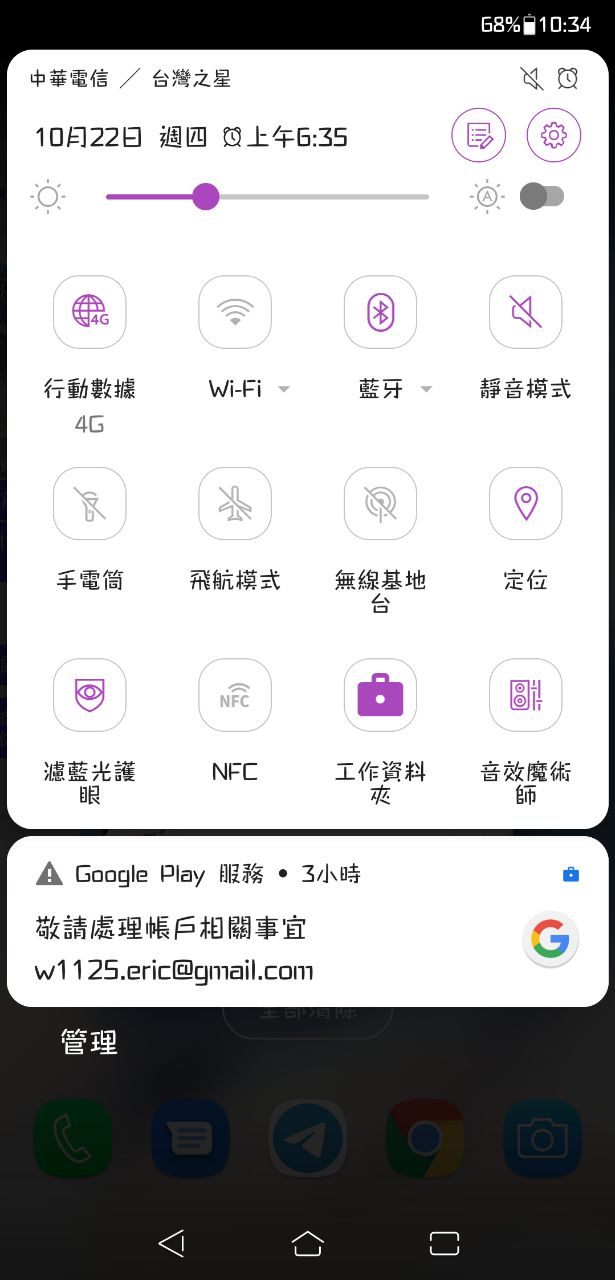
Task: Open 音效魔術師 audio wizard
Action: coord(525,695)
